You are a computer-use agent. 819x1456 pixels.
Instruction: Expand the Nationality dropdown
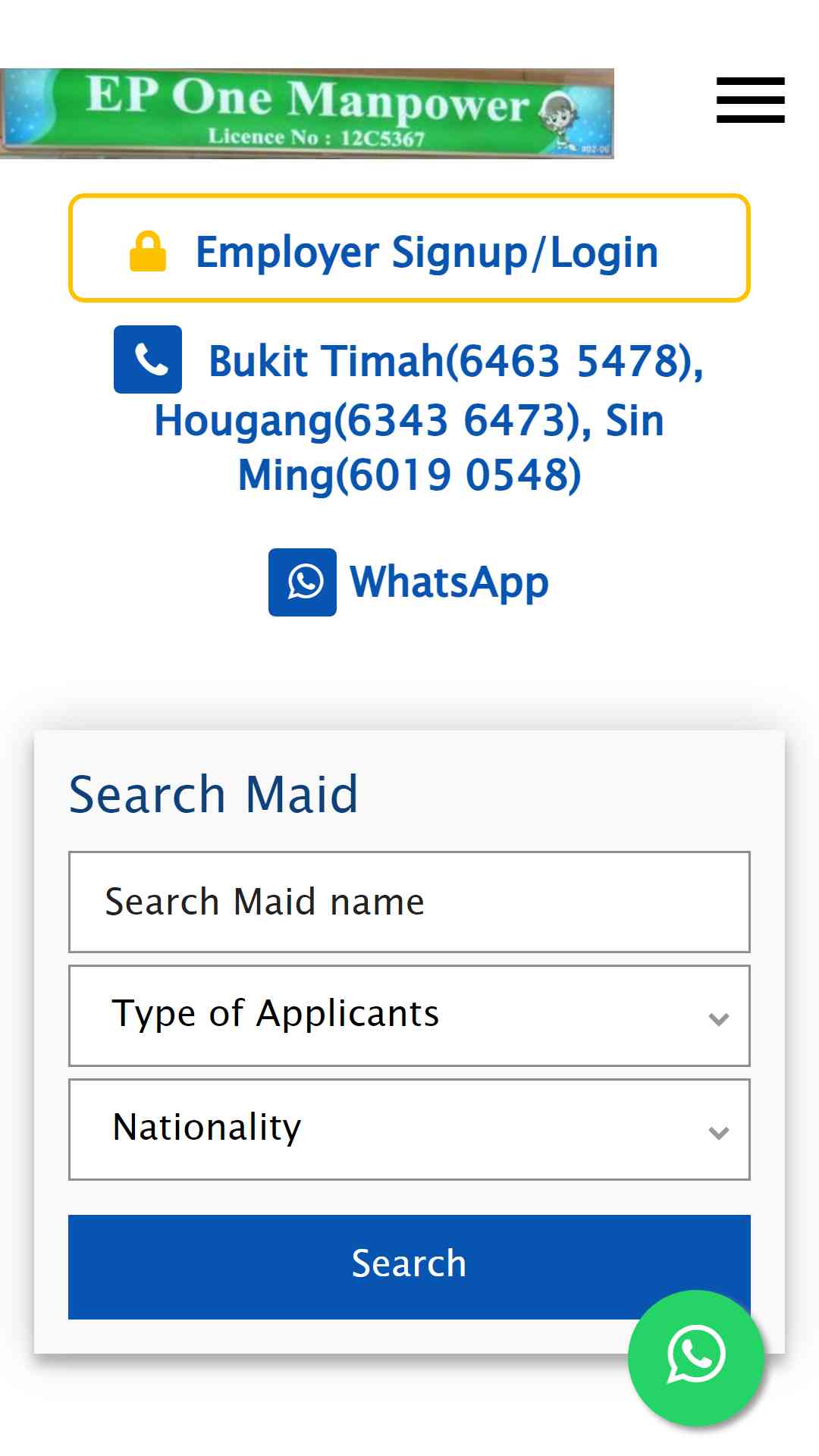tap(409, 1129)
